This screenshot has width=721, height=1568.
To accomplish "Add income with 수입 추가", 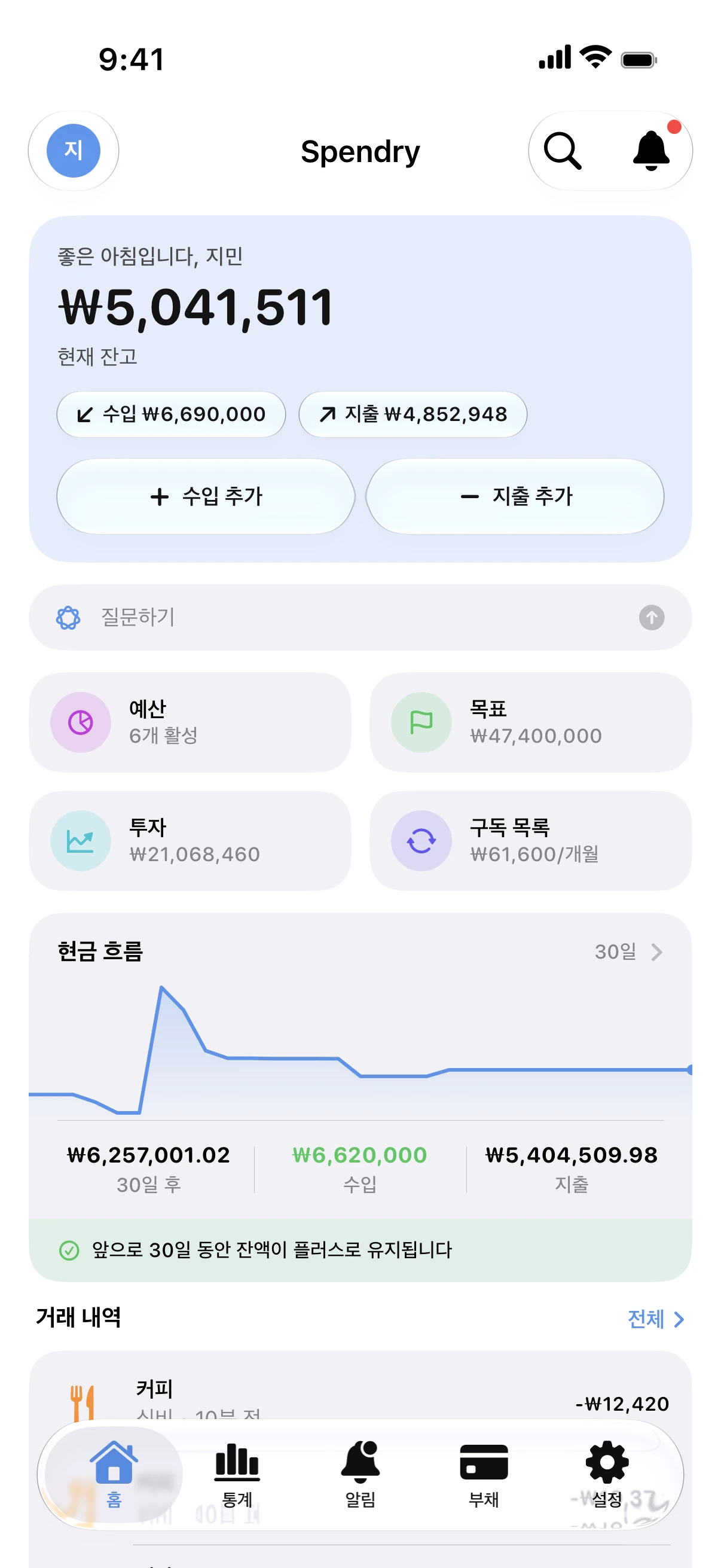I will point(206,497).
